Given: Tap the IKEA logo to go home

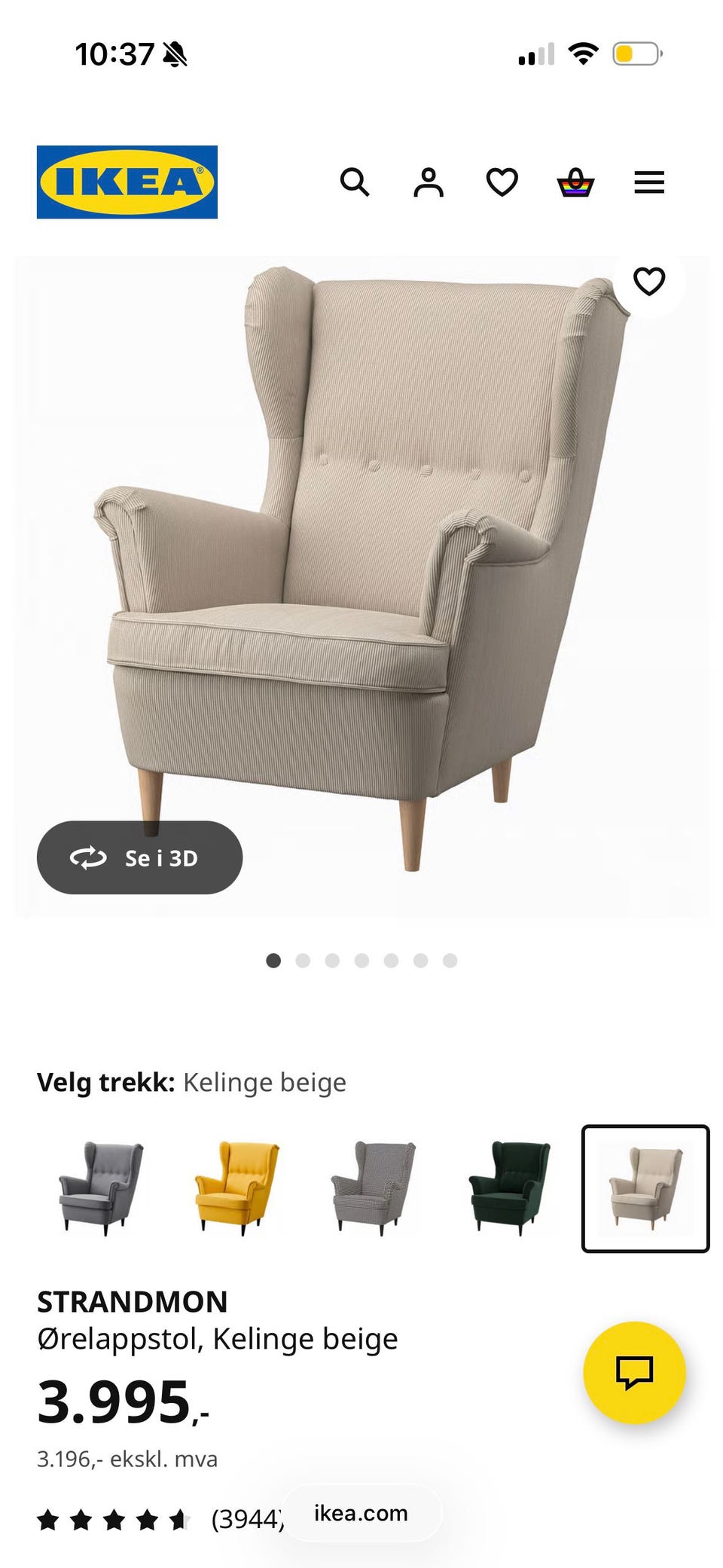Looking at the screenshot, I should (127, 181).
